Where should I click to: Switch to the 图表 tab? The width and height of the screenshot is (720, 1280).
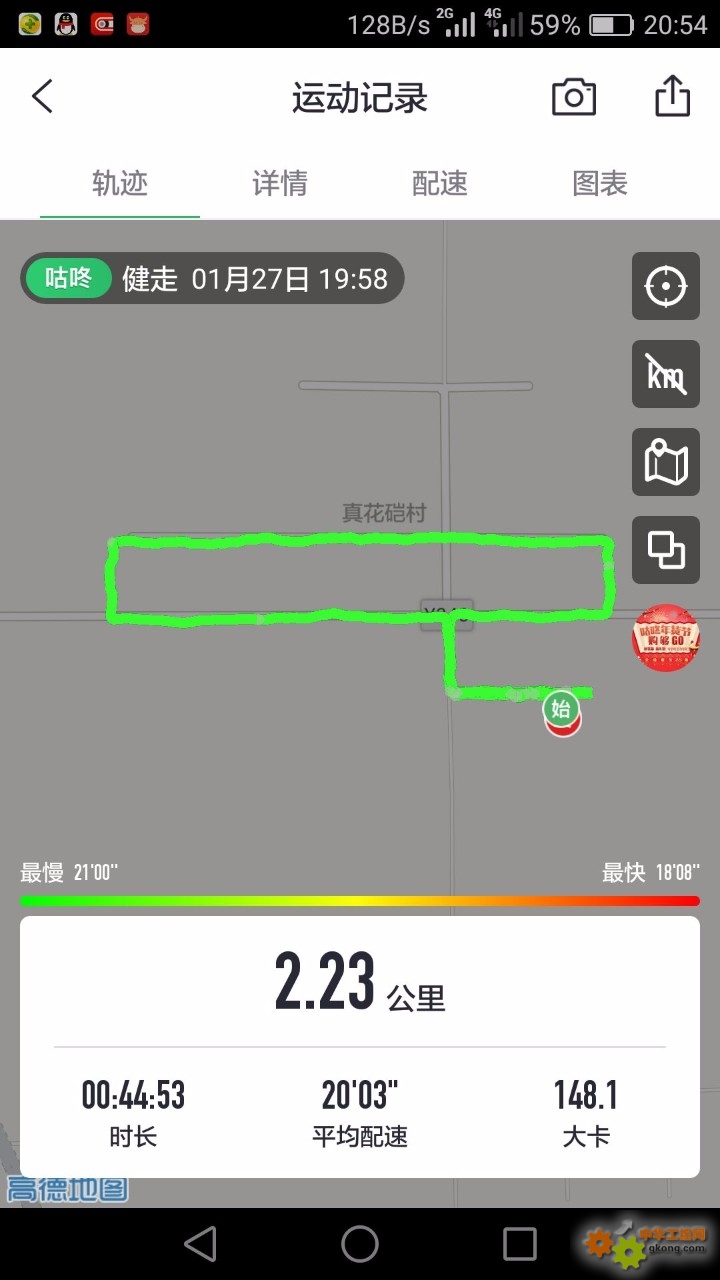pos(600,183)
